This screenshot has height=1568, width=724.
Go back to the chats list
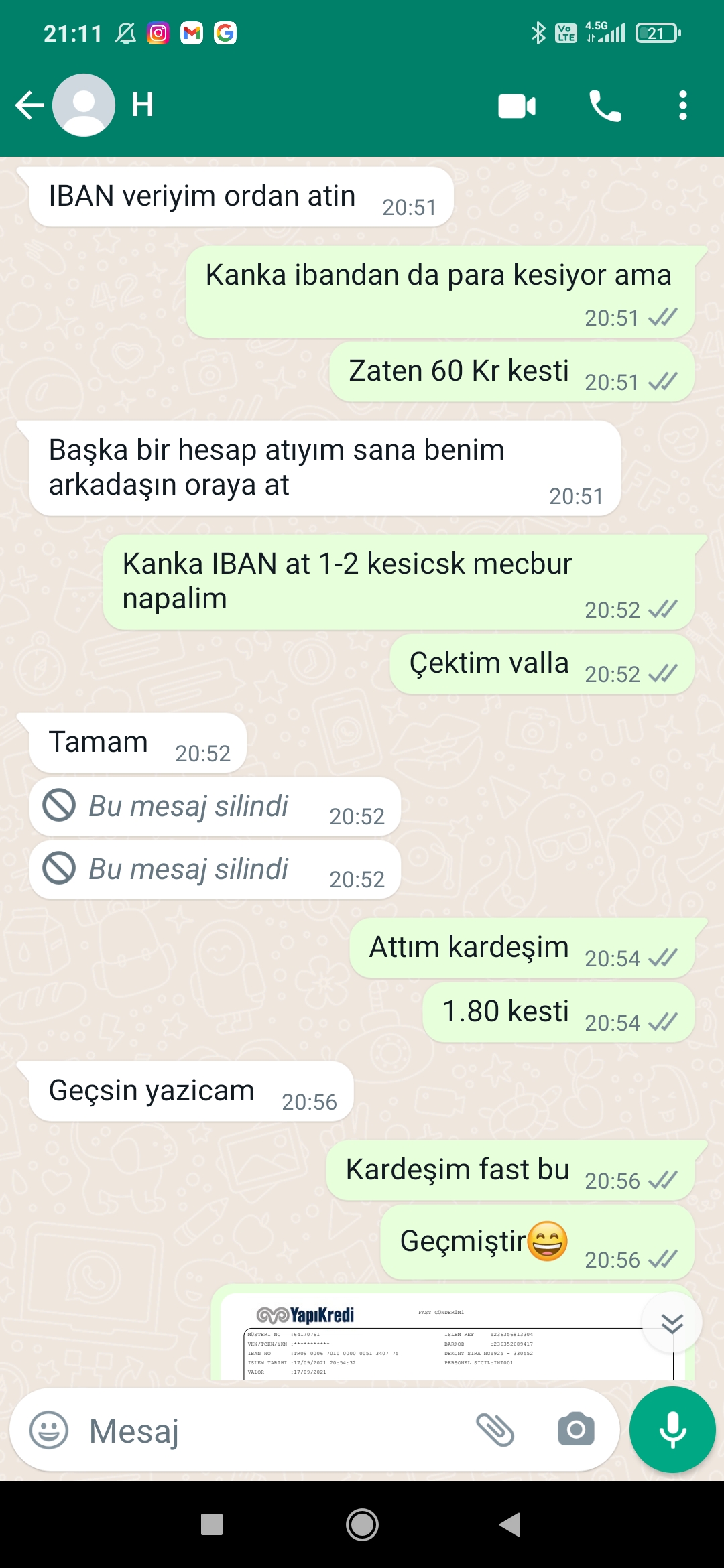(x=29, y=105)
